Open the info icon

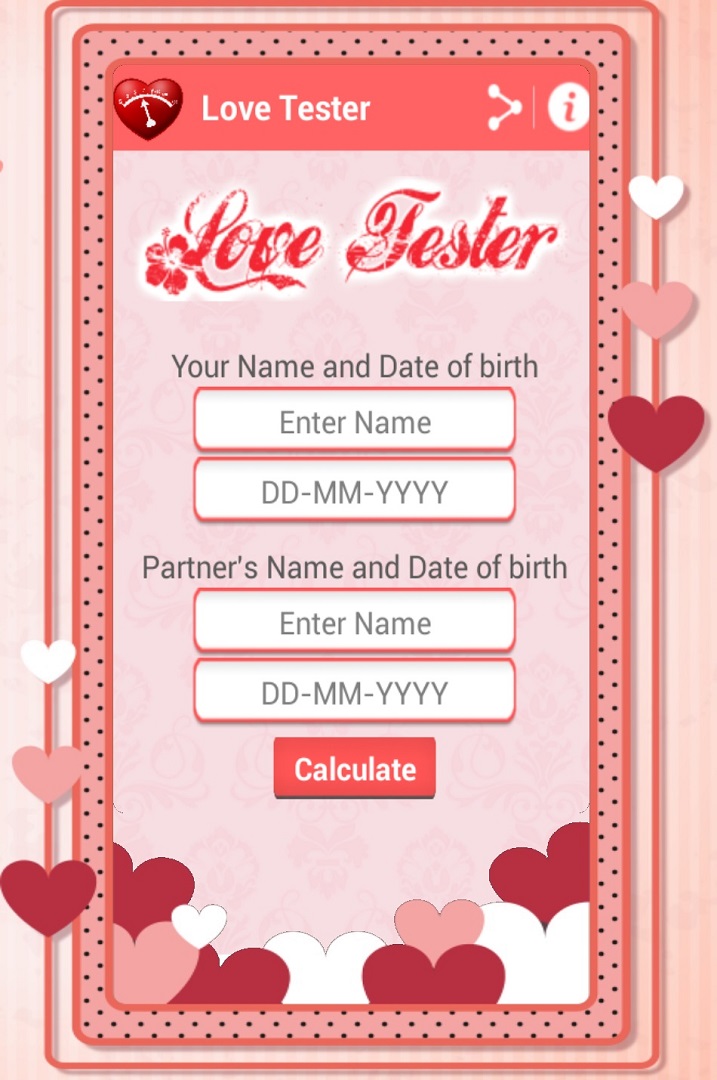[568, 108]
